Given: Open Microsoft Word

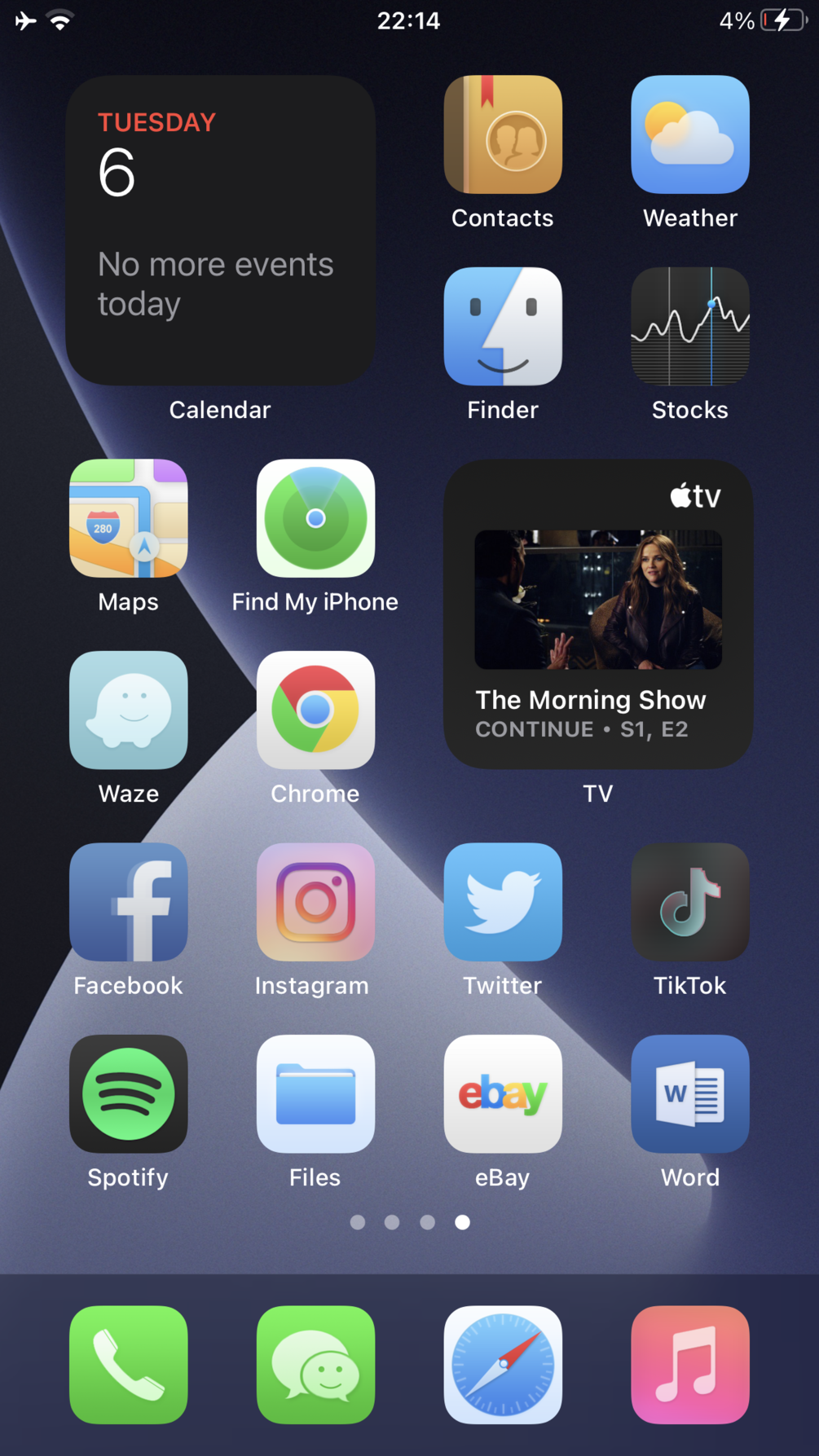Looking at the screenshot, I should coord(689,1093).
